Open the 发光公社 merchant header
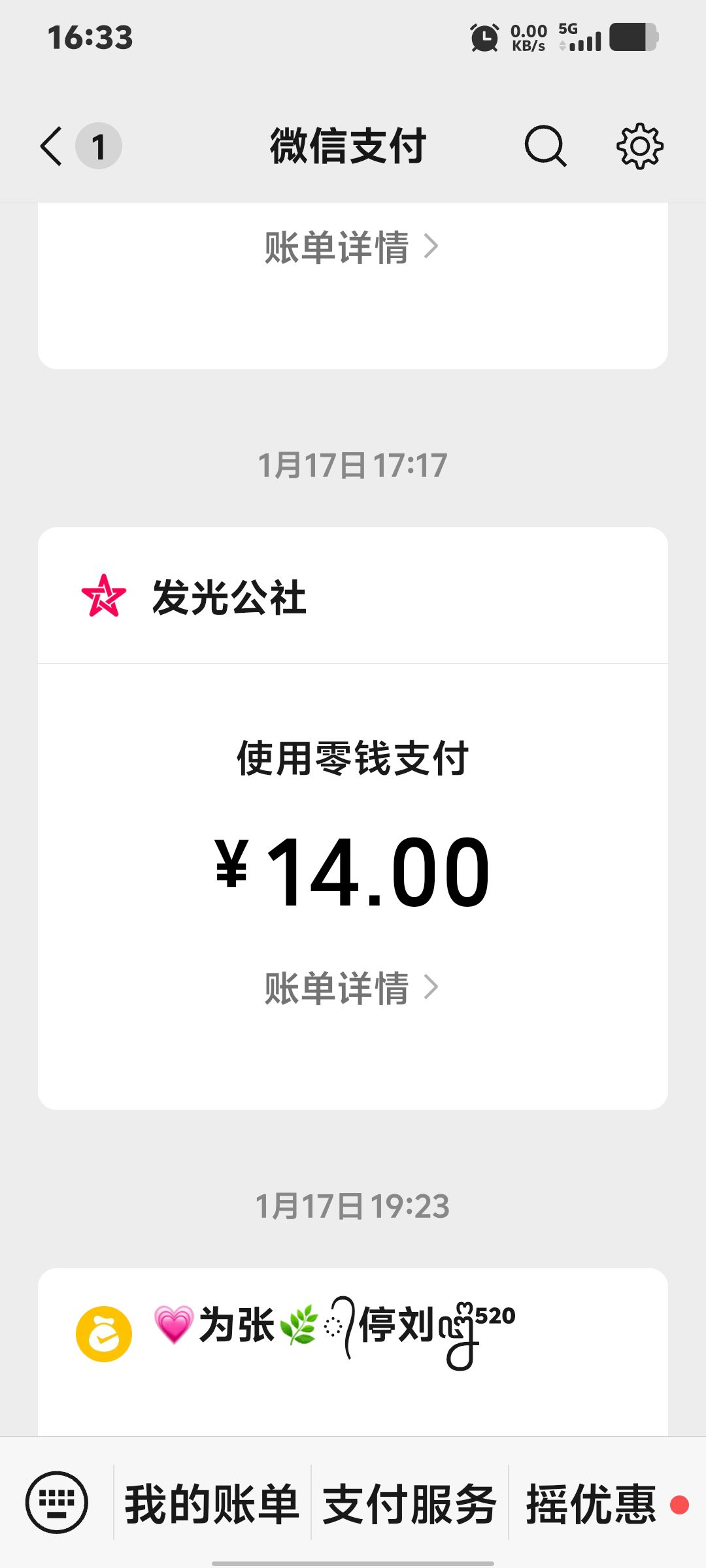Viewport: 706px width, 1568px height. (229, 596)
